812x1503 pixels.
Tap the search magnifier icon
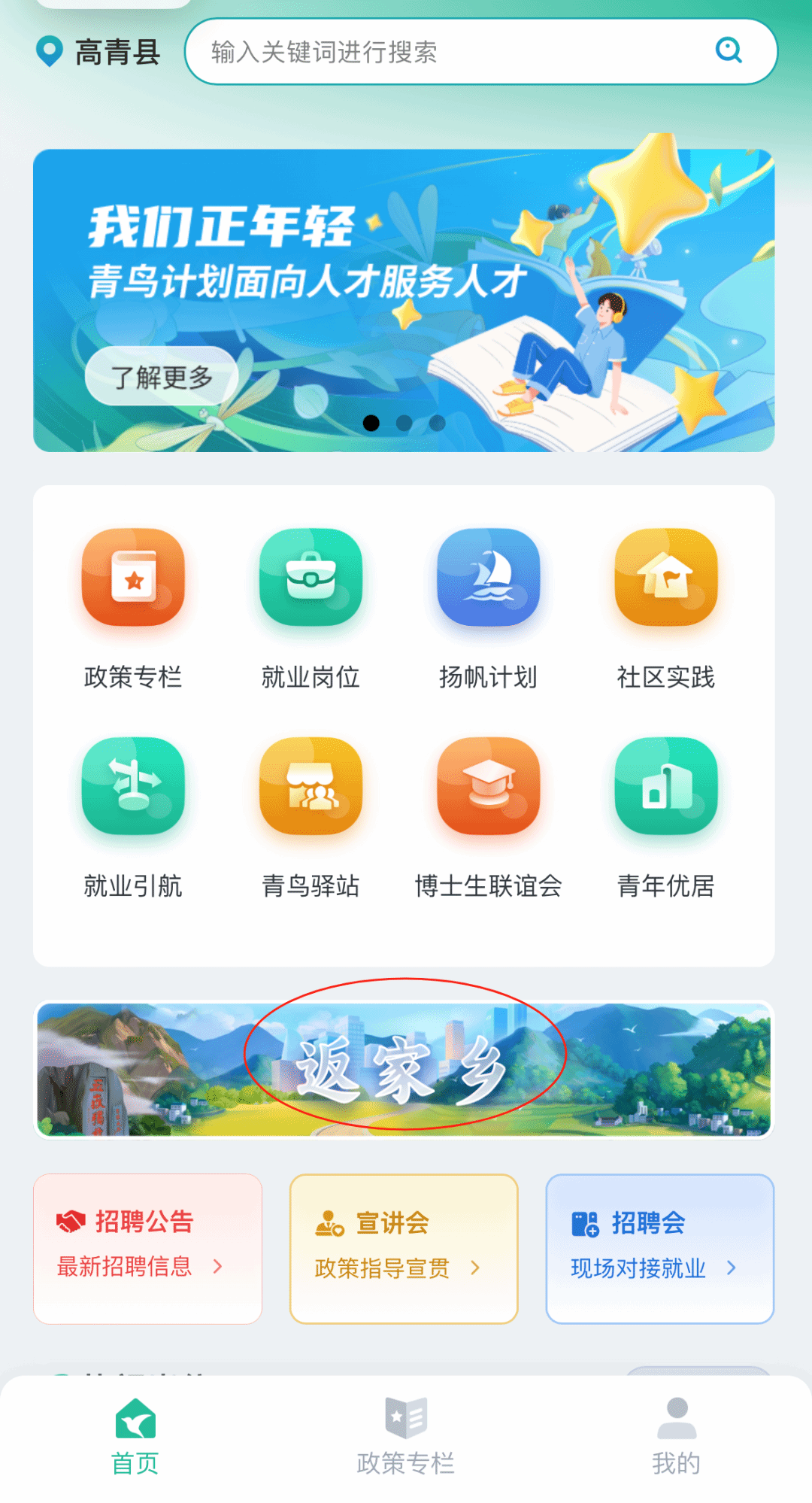[729, 51]
